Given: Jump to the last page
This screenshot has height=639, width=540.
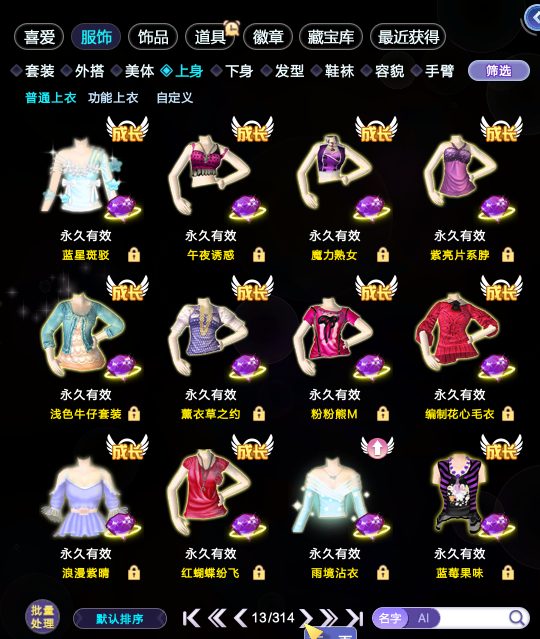Looking at the screenshot, I should 354,618.
